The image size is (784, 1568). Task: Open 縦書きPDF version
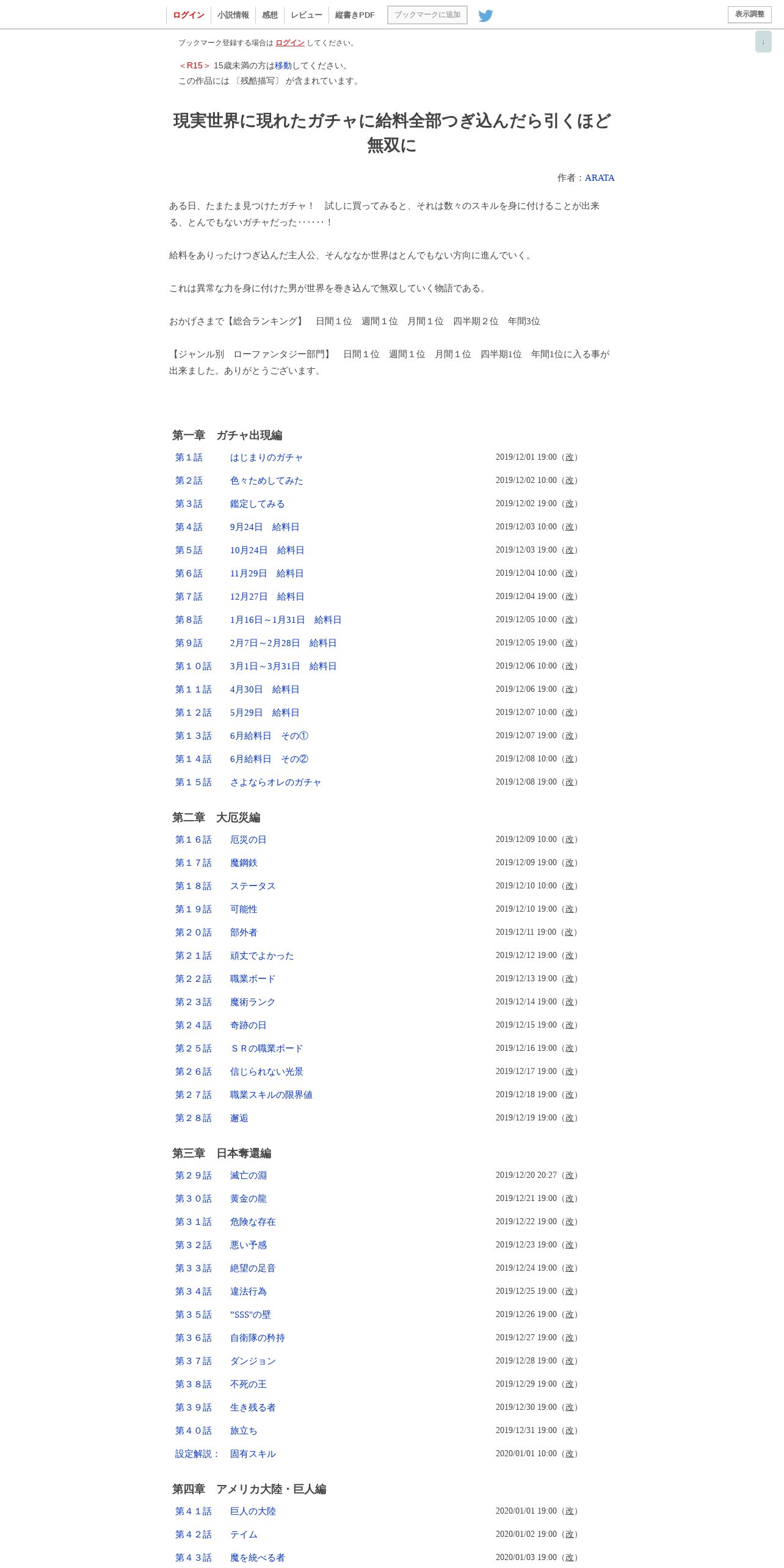(355, 15)
